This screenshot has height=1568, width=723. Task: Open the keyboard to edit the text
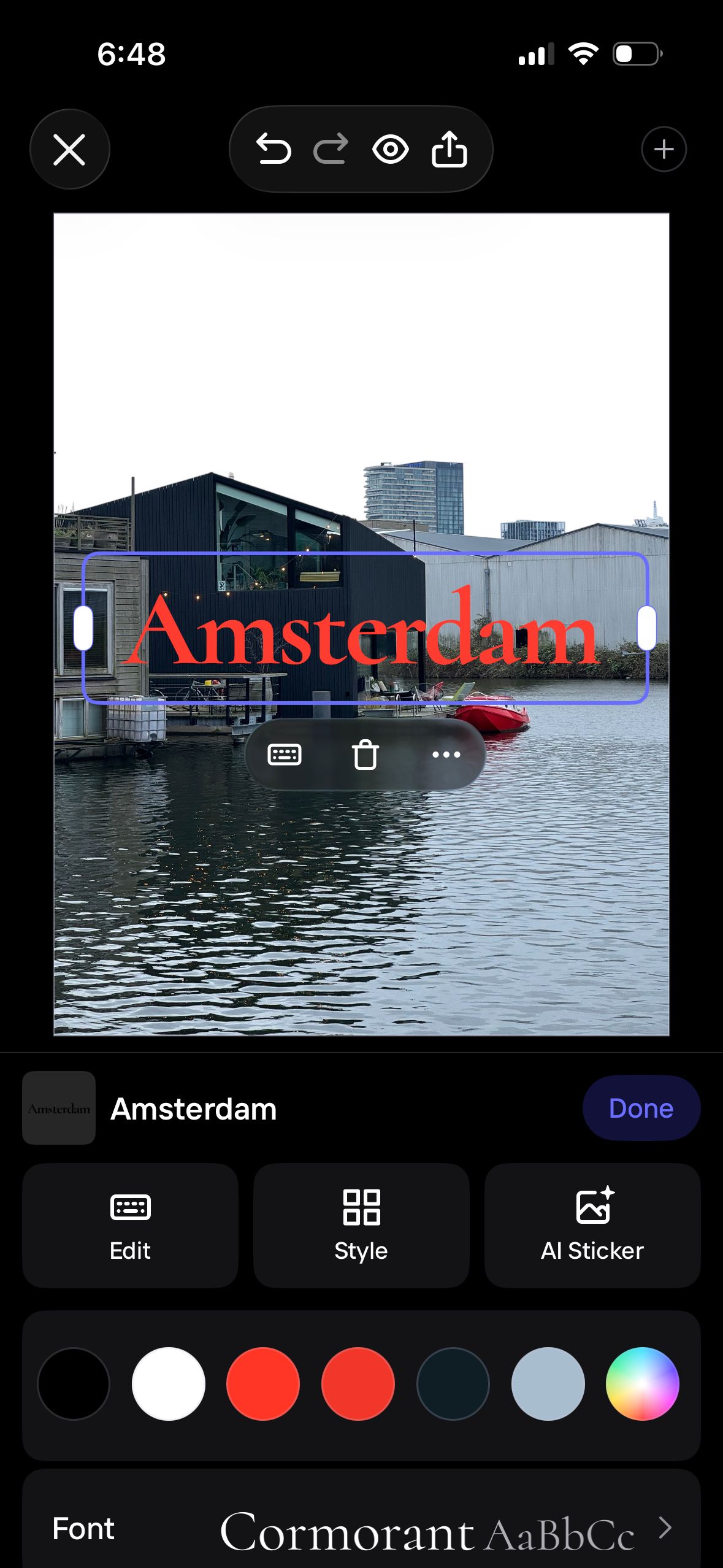(286, 755)
